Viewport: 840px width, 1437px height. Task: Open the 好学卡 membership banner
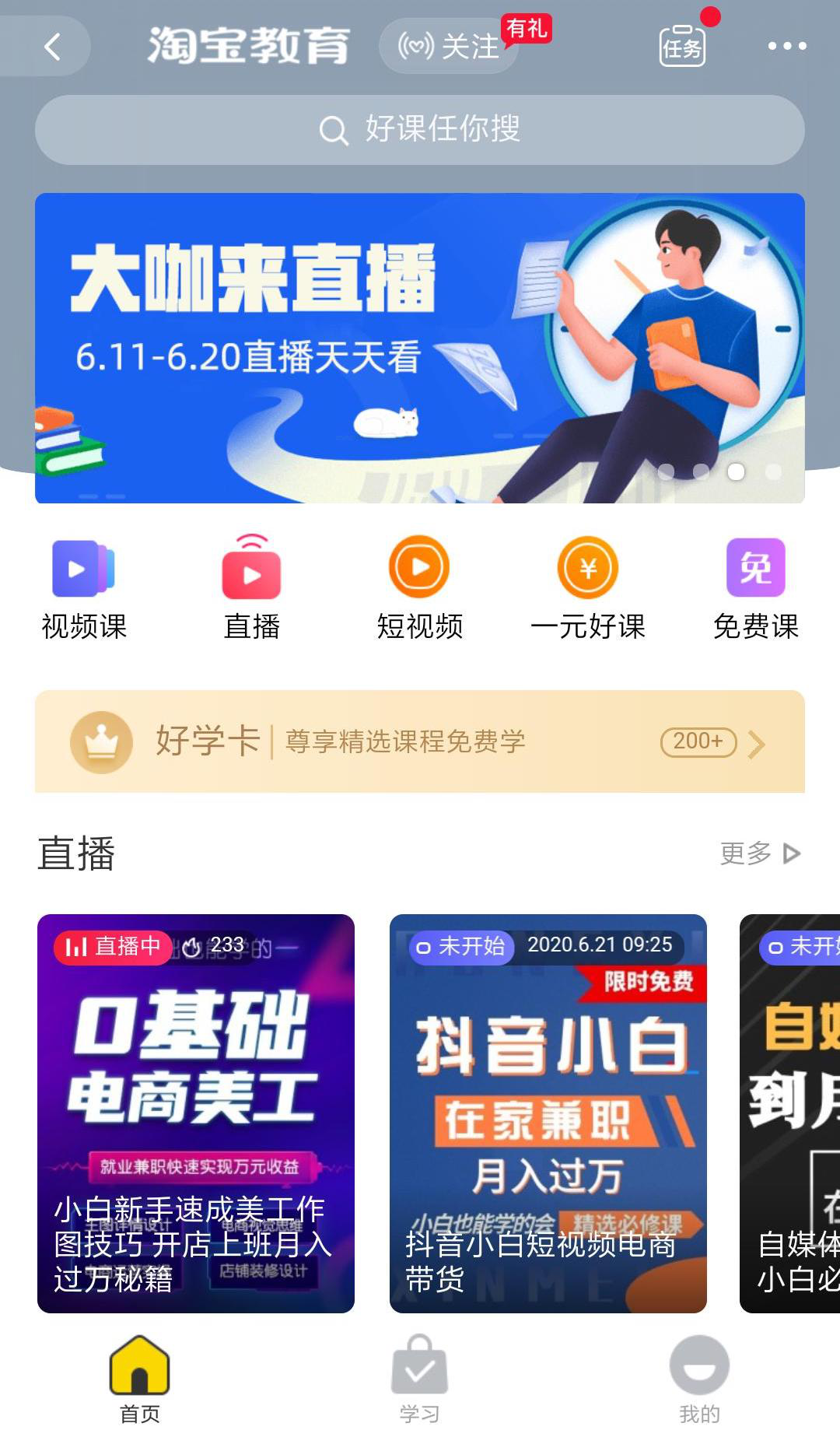point(420,741)
